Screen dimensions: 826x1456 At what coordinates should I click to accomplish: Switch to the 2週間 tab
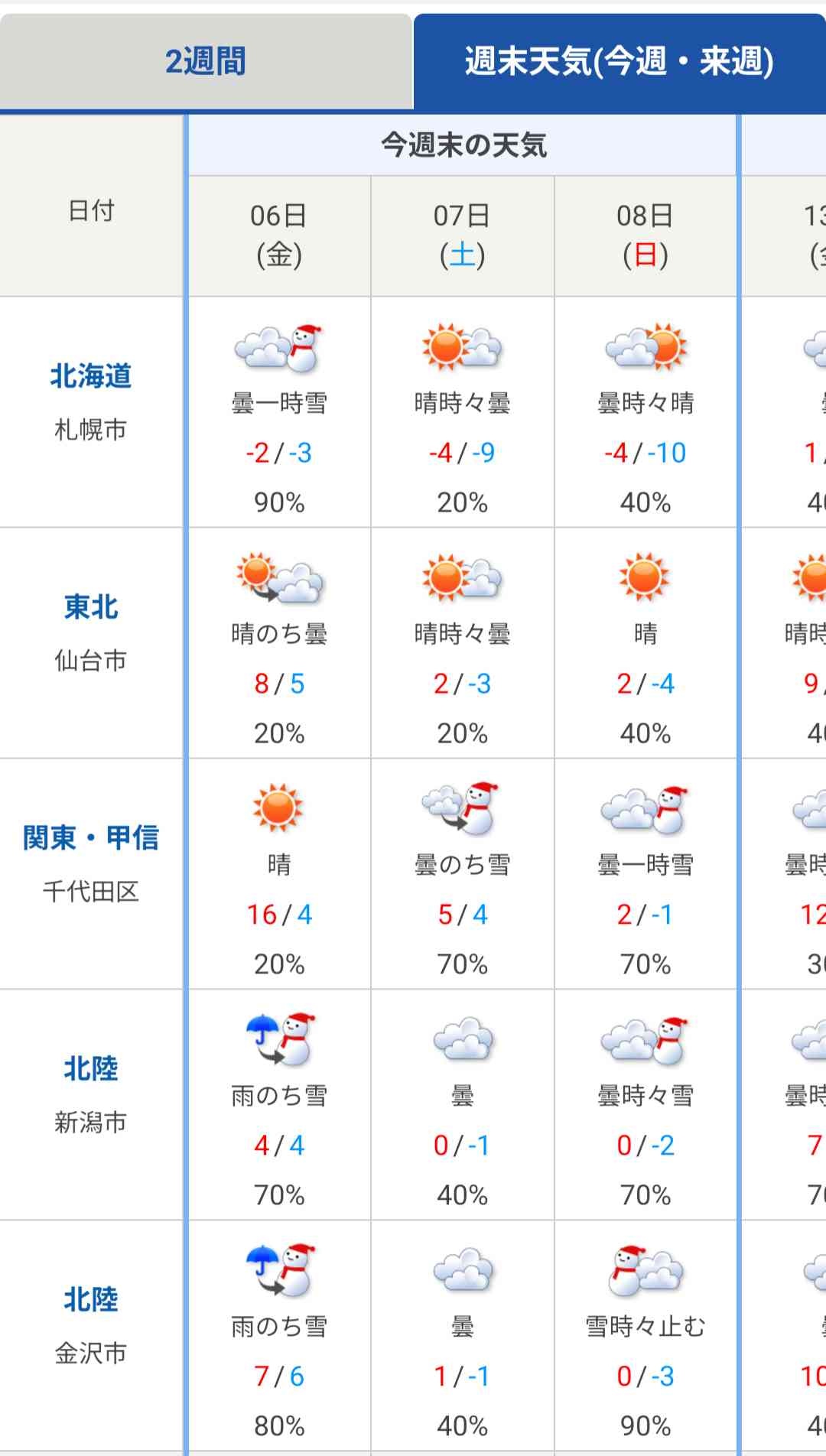point(205,61)
